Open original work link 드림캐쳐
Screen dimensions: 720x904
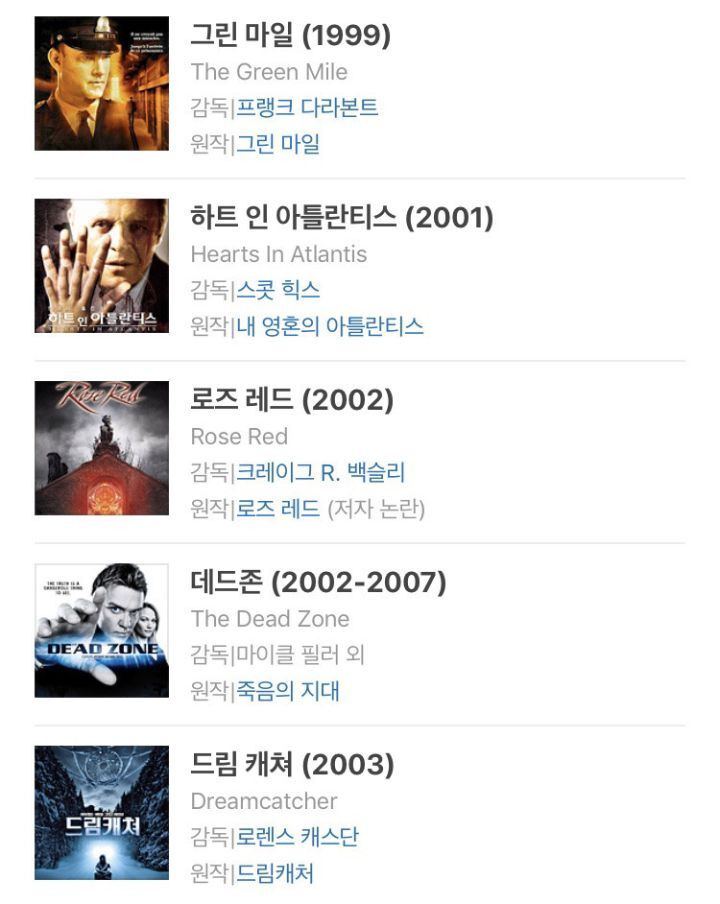click(x=275, y=873)
